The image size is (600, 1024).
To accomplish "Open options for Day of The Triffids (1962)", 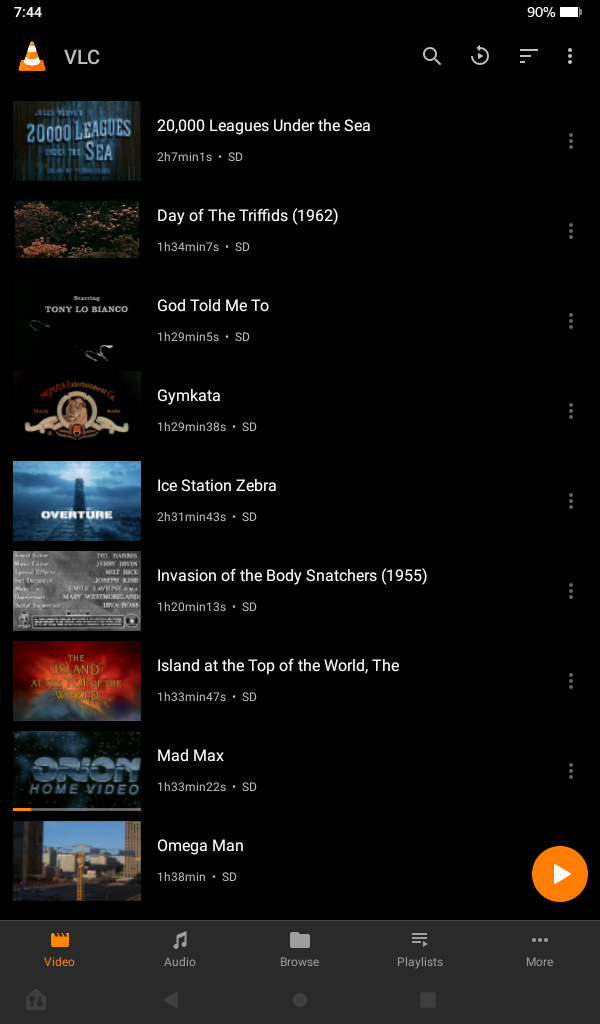I will (570, 231).
